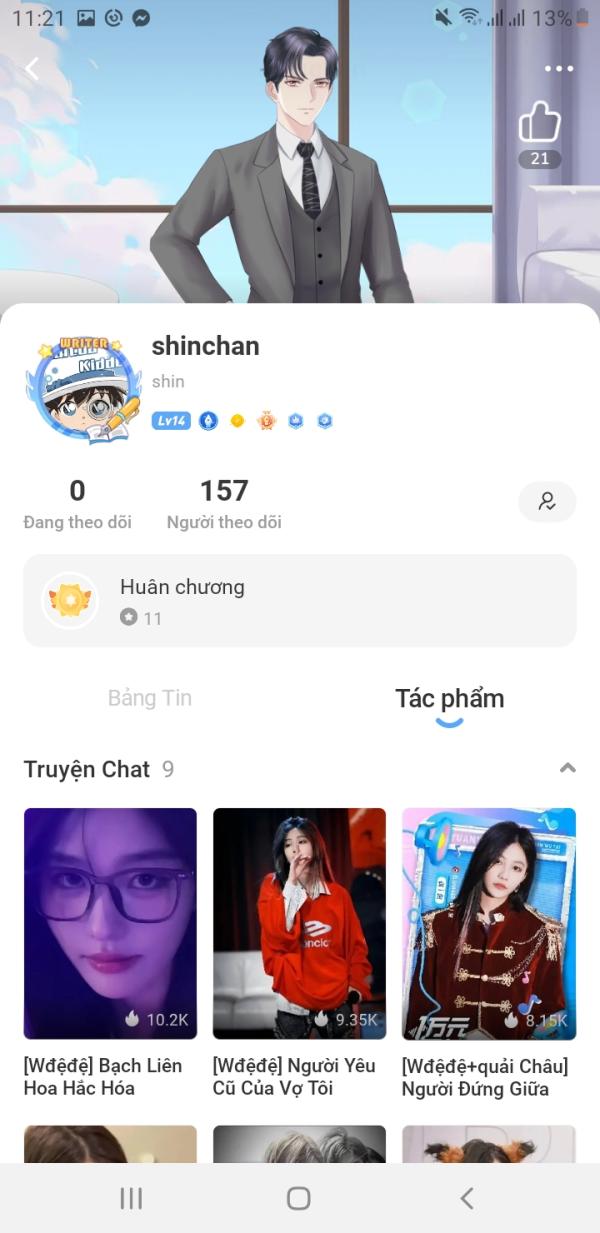Like shinchan's profile with thumbs up

540,125
